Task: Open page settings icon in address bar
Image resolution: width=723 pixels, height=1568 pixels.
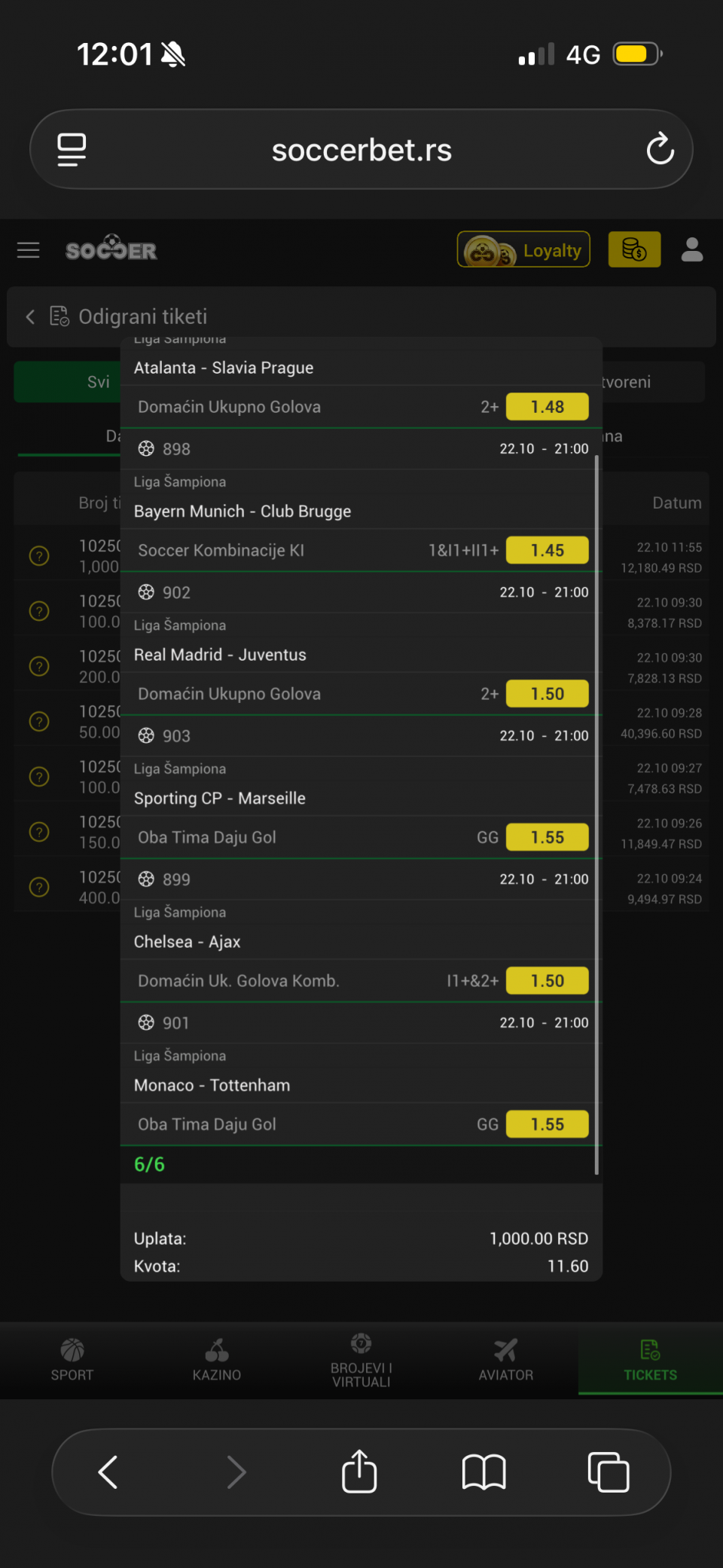Action: (72, 149)
